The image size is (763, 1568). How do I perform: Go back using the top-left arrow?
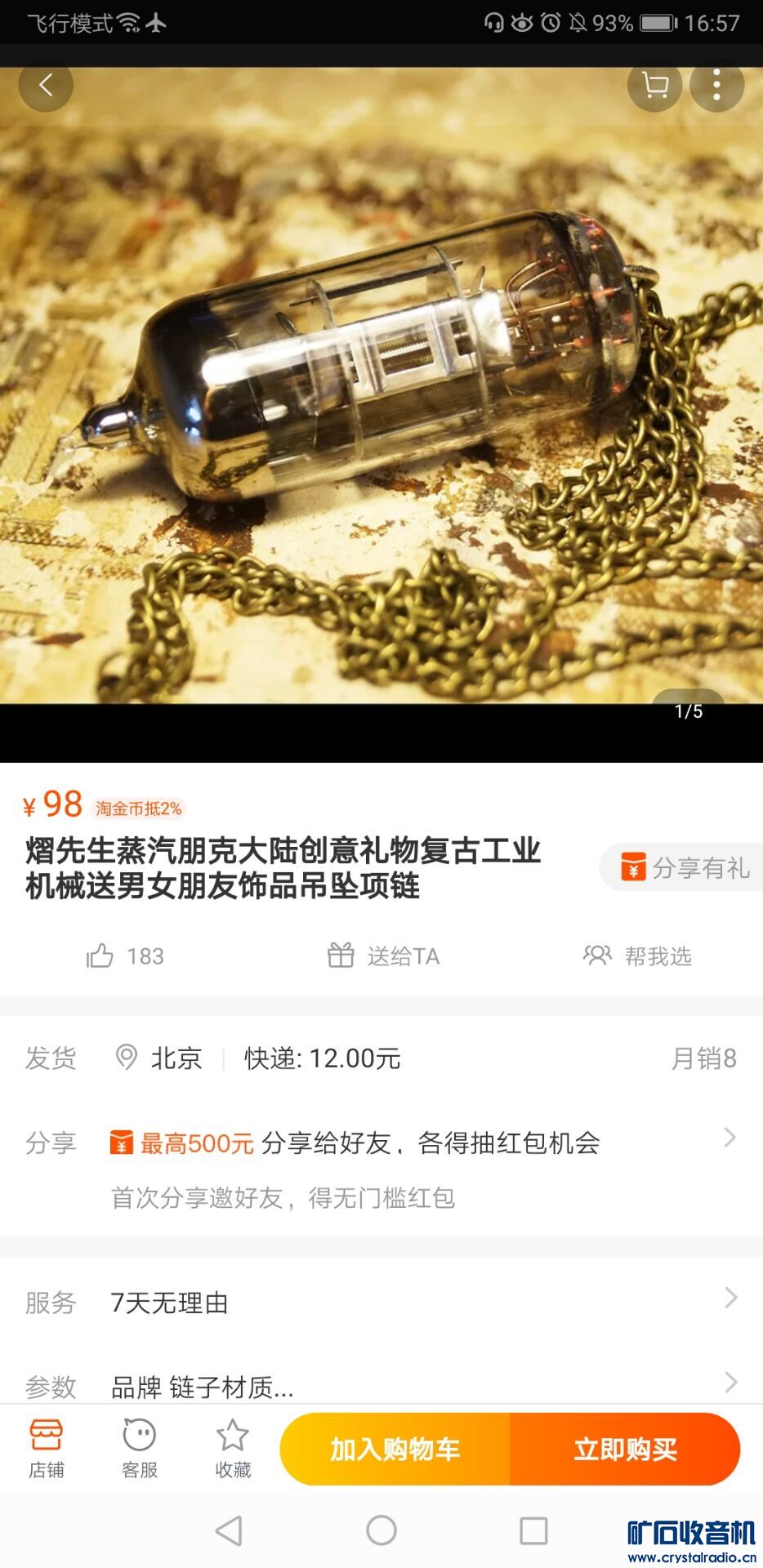(x=46, y=85)
